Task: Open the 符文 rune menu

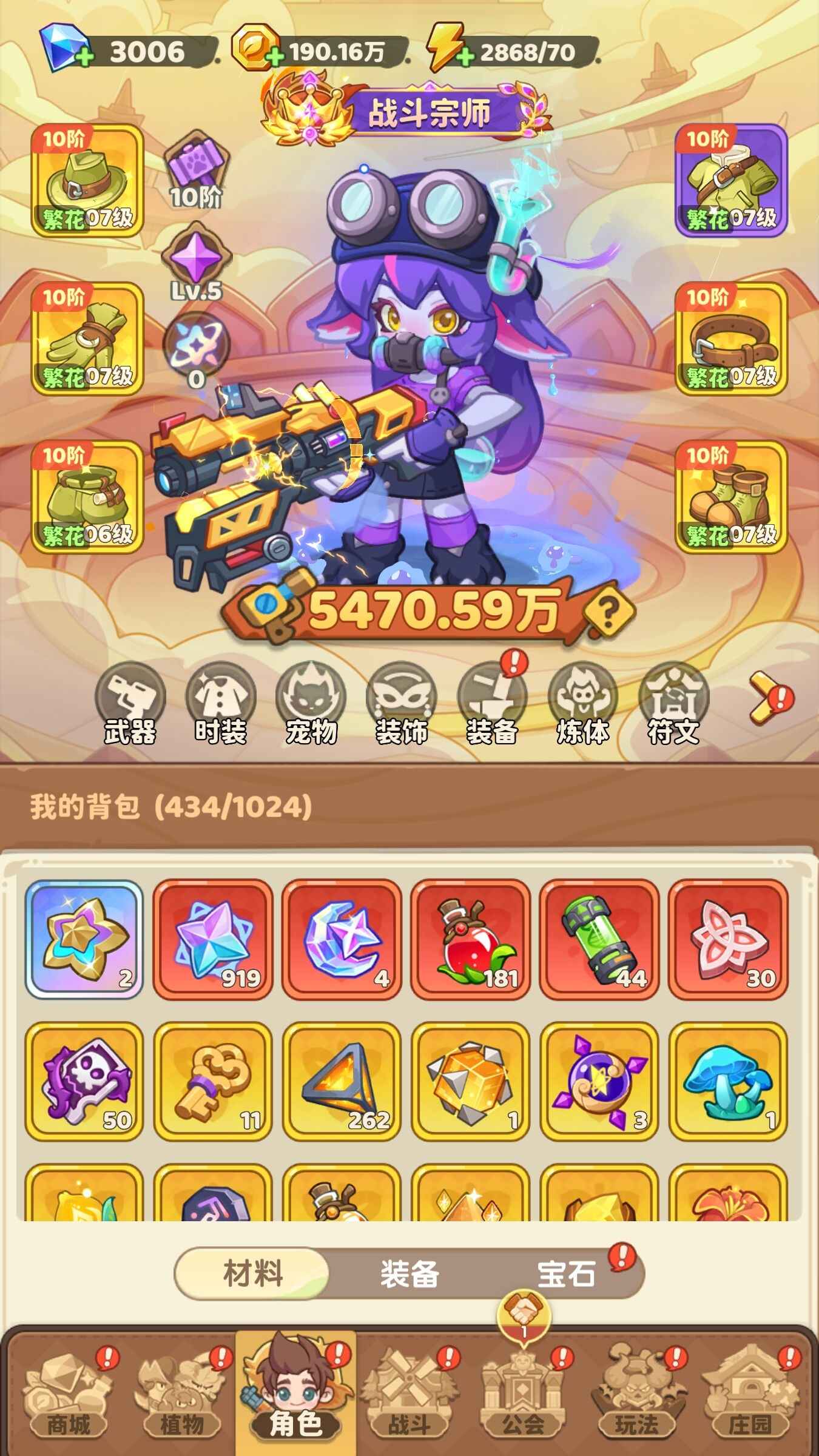Action: [x=673, y=704]
